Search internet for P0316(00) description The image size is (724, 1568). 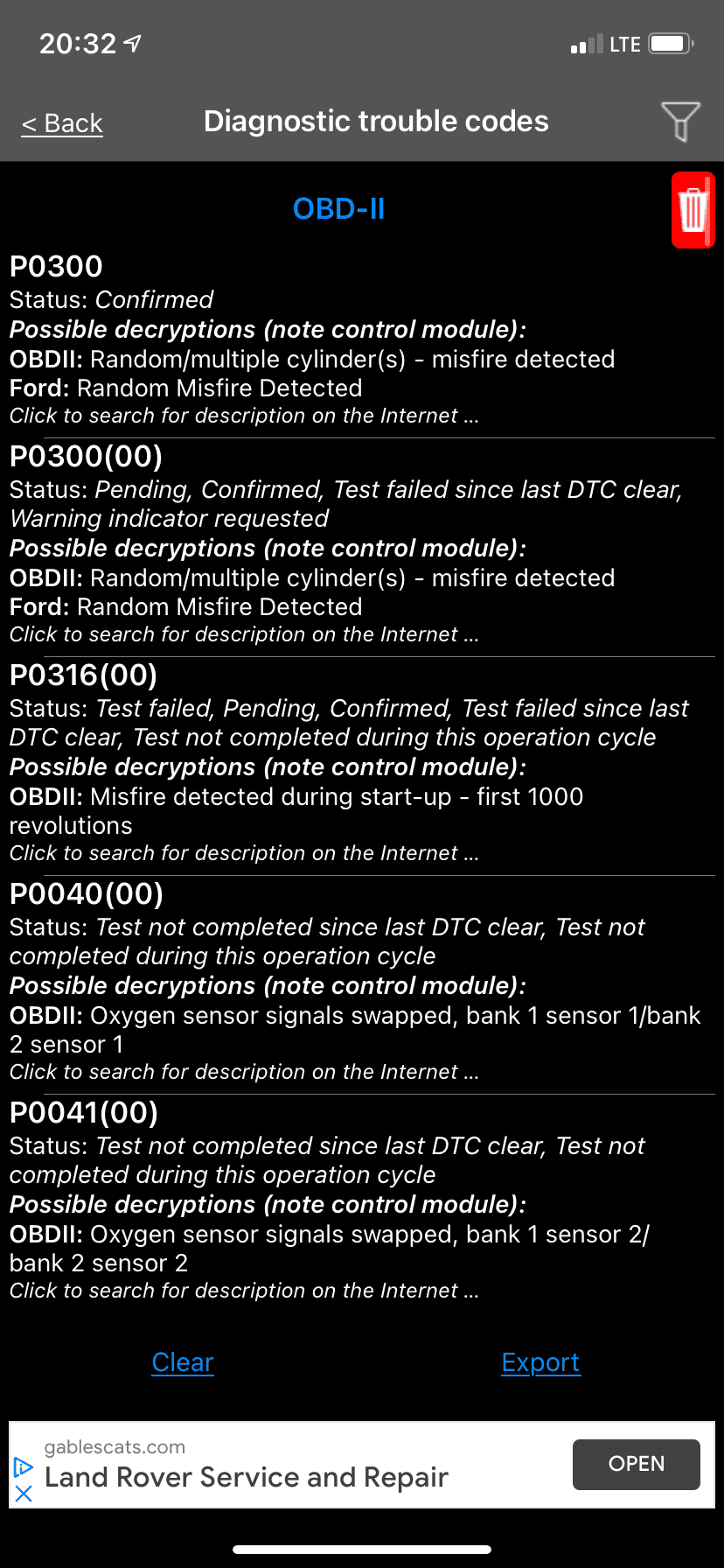click(244, 853)
